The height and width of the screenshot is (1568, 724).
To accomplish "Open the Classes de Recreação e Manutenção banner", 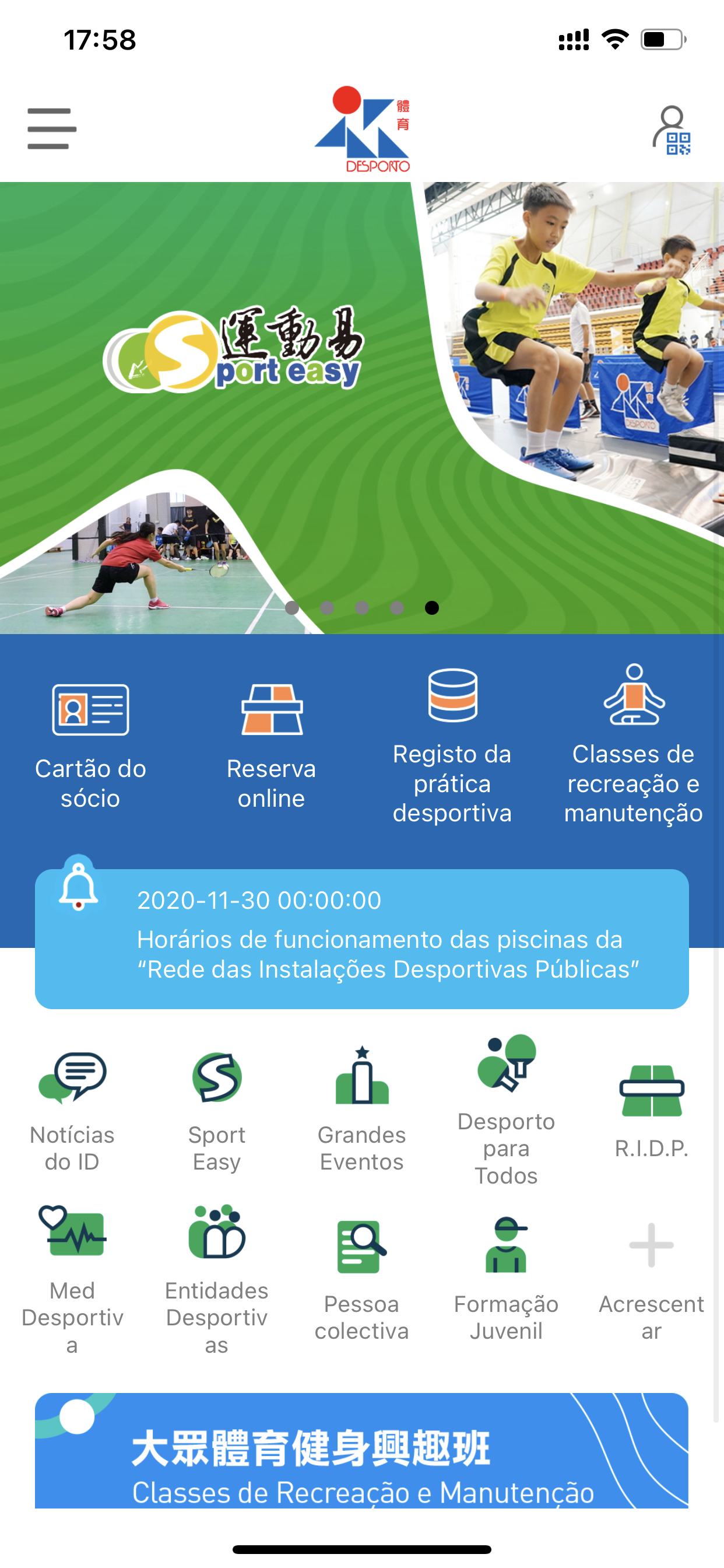I will pos(361,1452).
